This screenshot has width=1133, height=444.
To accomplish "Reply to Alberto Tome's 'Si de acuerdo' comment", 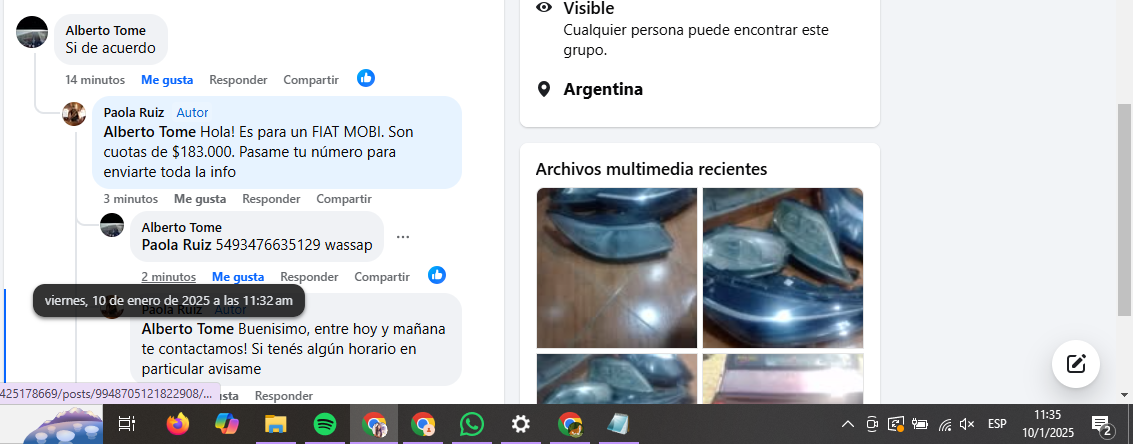I will coord(238,79).
